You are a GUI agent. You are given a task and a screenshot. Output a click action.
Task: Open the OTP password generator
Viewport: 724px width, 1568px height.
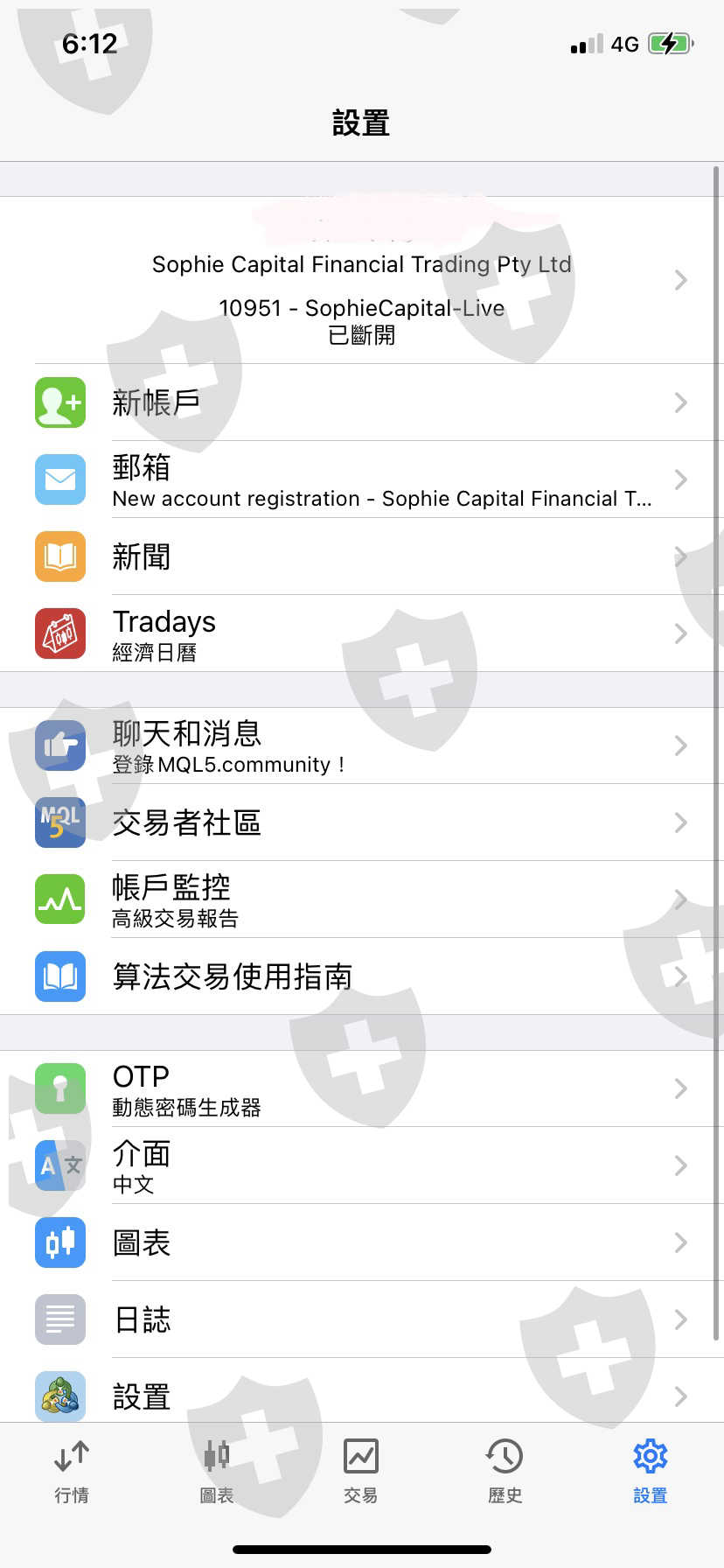[362, 1088]
